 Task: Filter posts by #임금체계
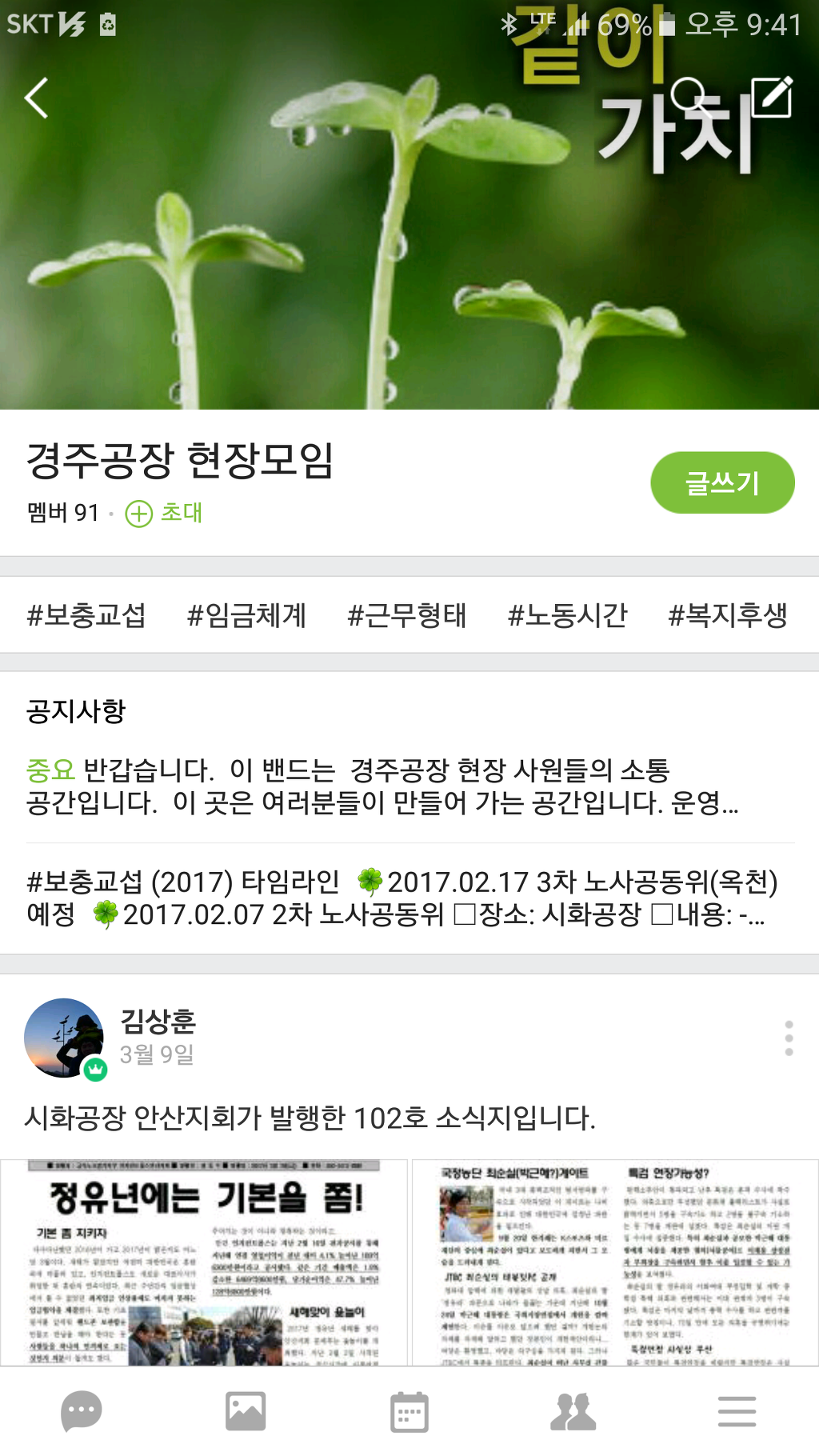(x=246, y=614)
